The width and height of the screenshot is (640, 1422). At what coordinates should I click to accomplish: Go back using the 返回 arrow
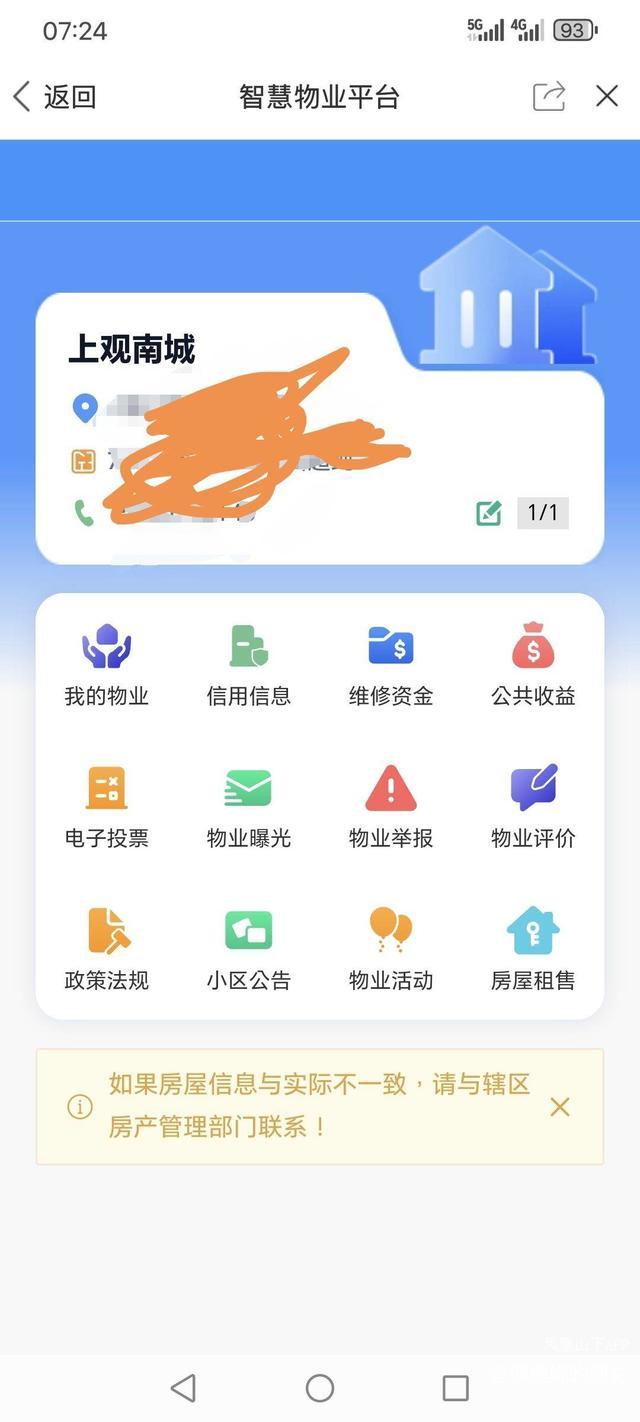[54, 97]
